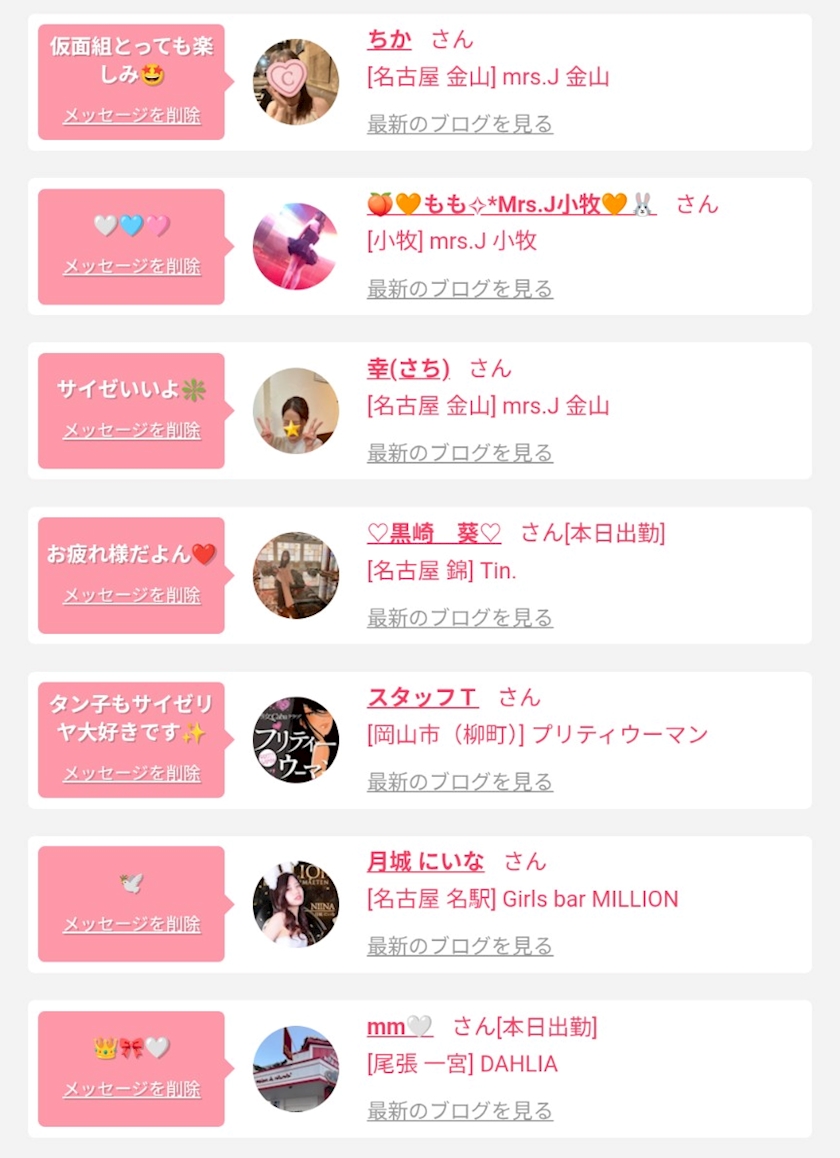The width and height of the screenshot is (840, 1158).
Task: Tap 月城 にいな's round profile photo
Action: 295,904
